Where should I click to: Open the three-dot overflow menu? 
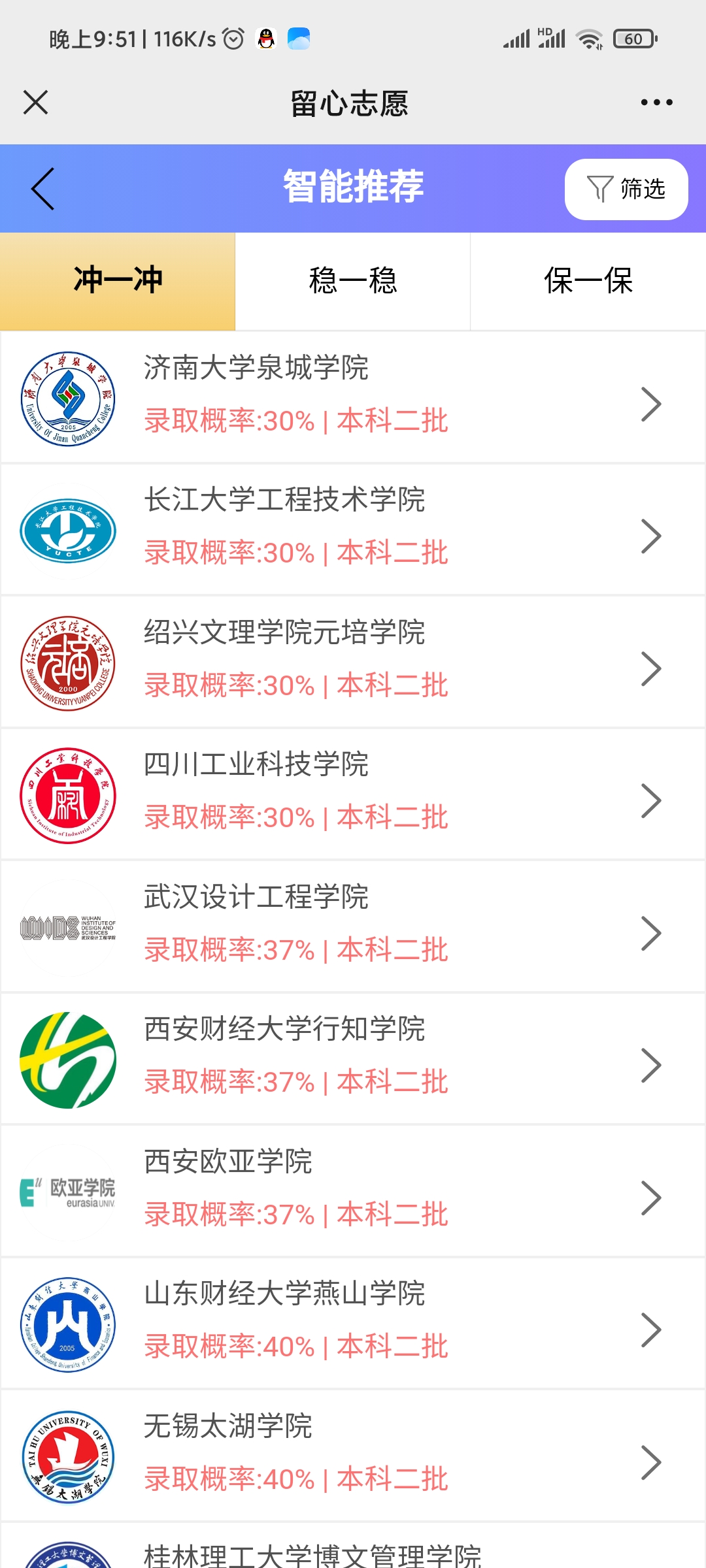(656, 103)
